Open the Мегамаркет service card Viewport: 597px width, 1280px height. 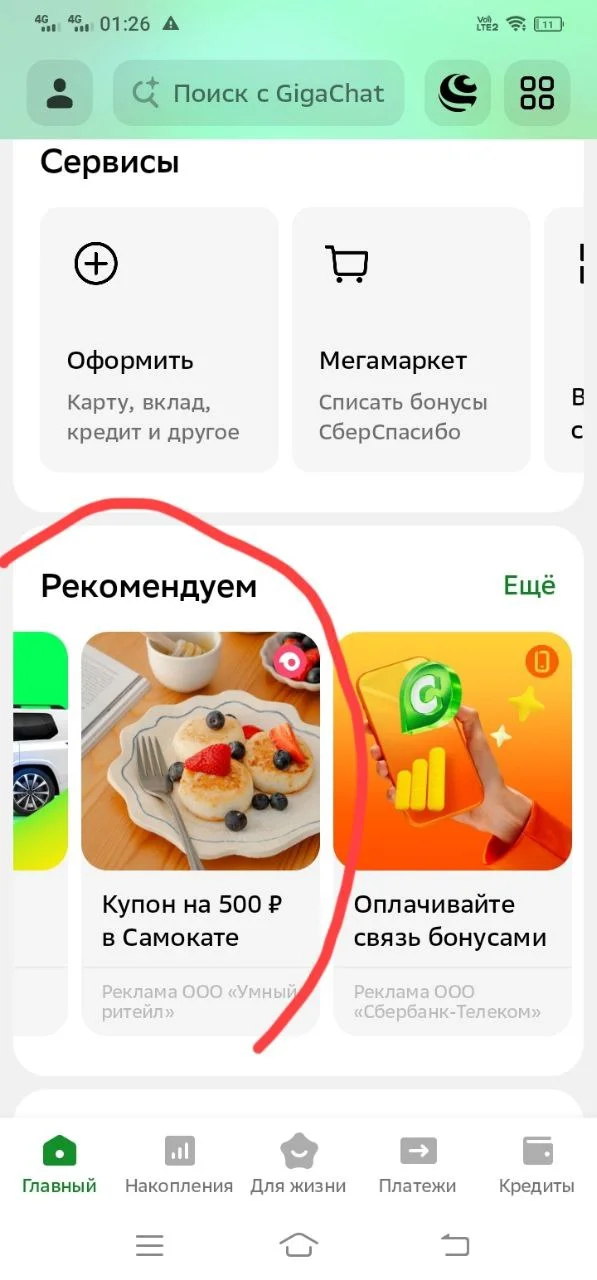tap(411, 339)
